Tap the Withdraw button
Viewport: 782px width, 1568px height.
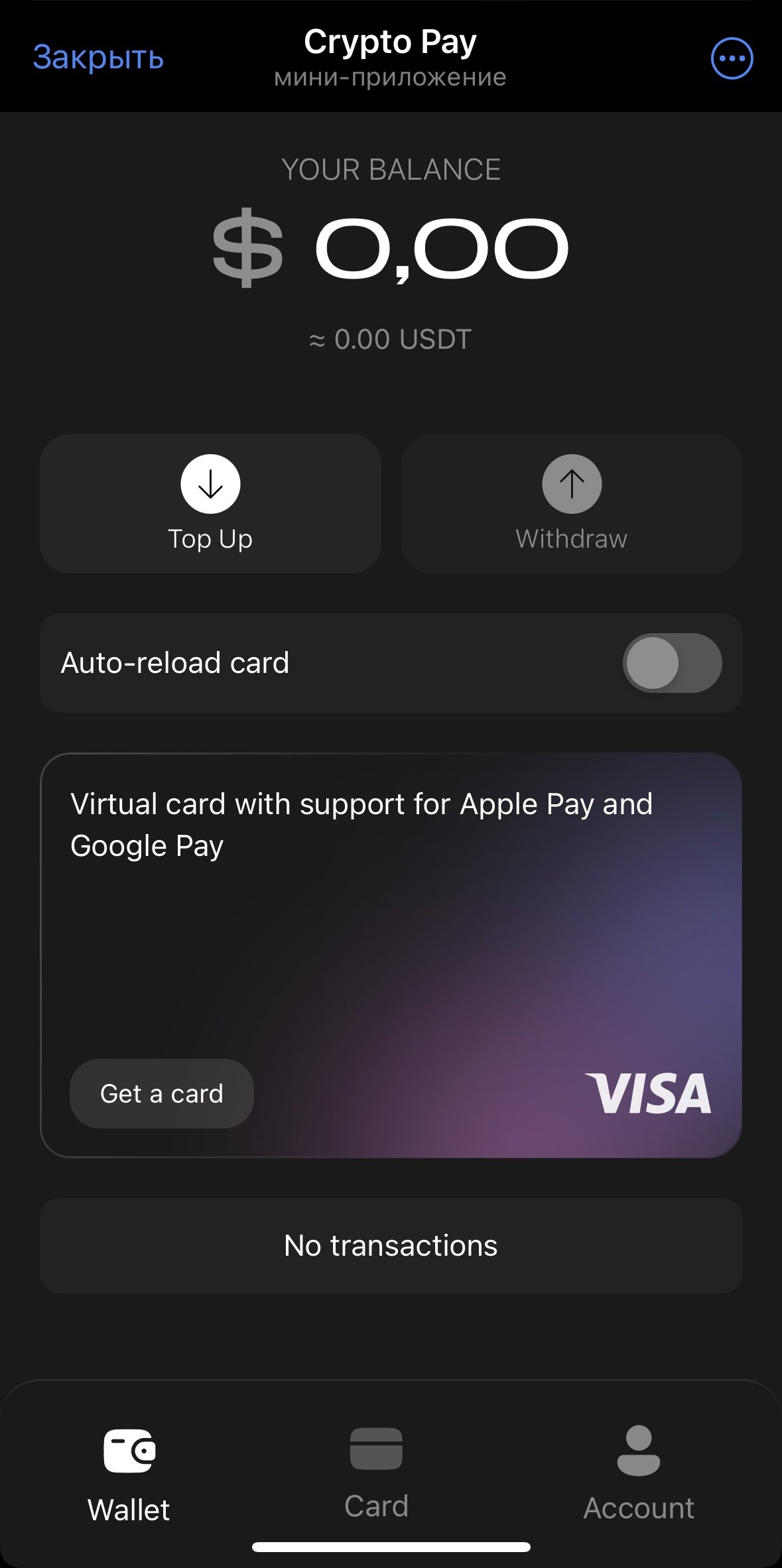coord(571,504)
